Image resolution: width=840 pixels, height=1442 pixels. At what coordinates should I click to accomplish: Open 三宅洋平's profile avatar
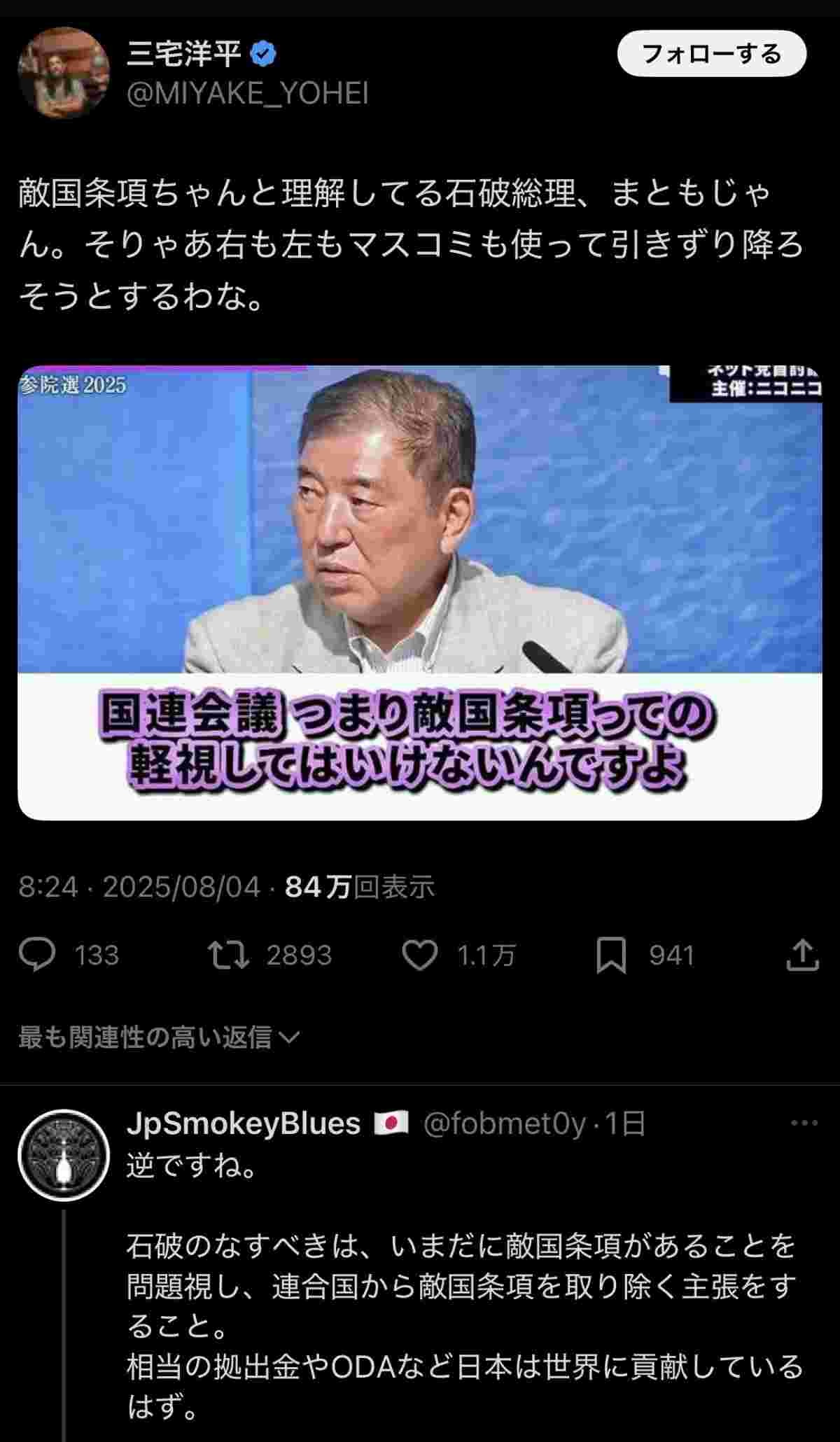64,73
